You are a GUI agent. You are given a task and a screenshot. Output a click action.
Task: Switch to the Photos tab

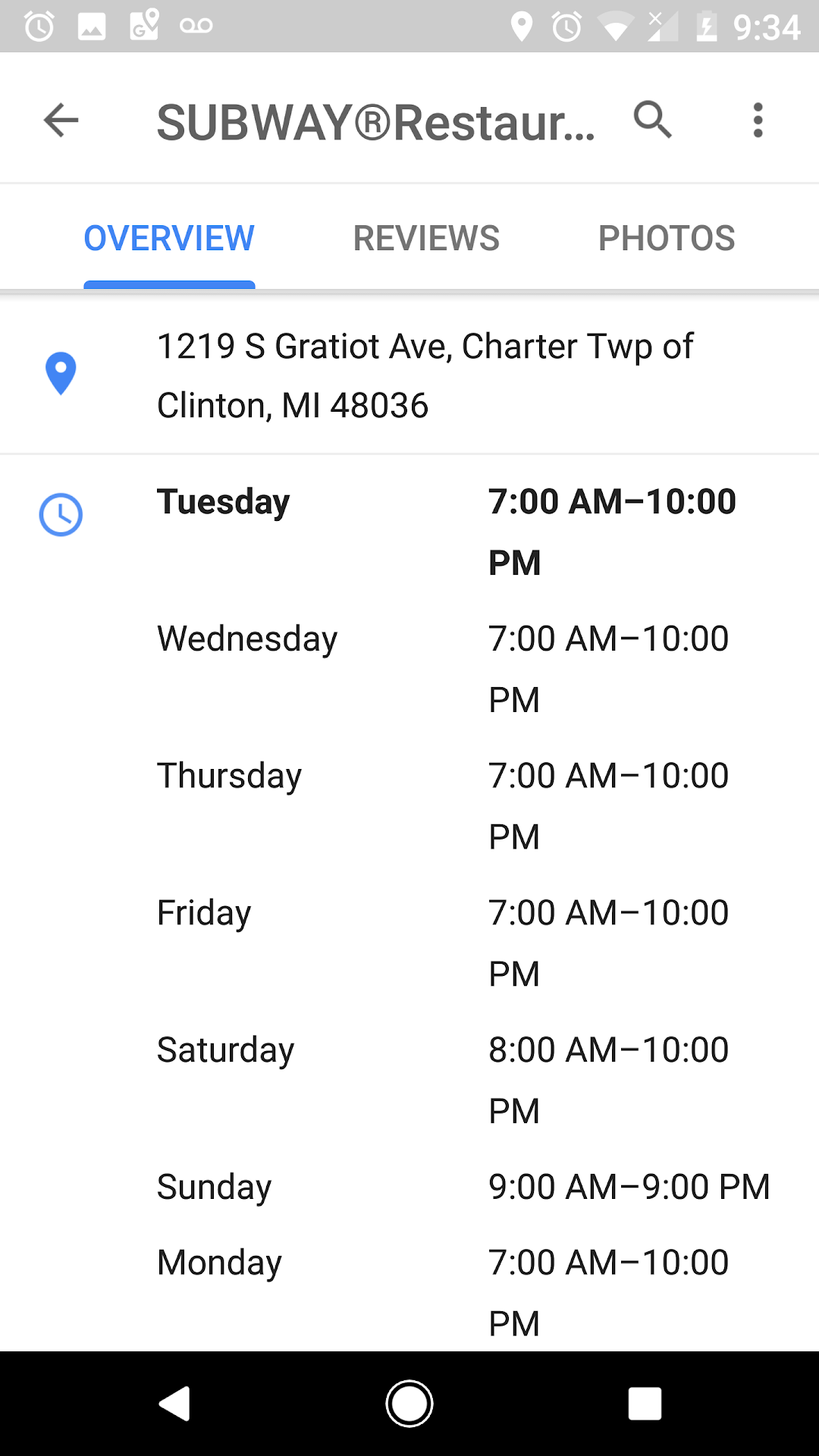click(x=667, y=238)
